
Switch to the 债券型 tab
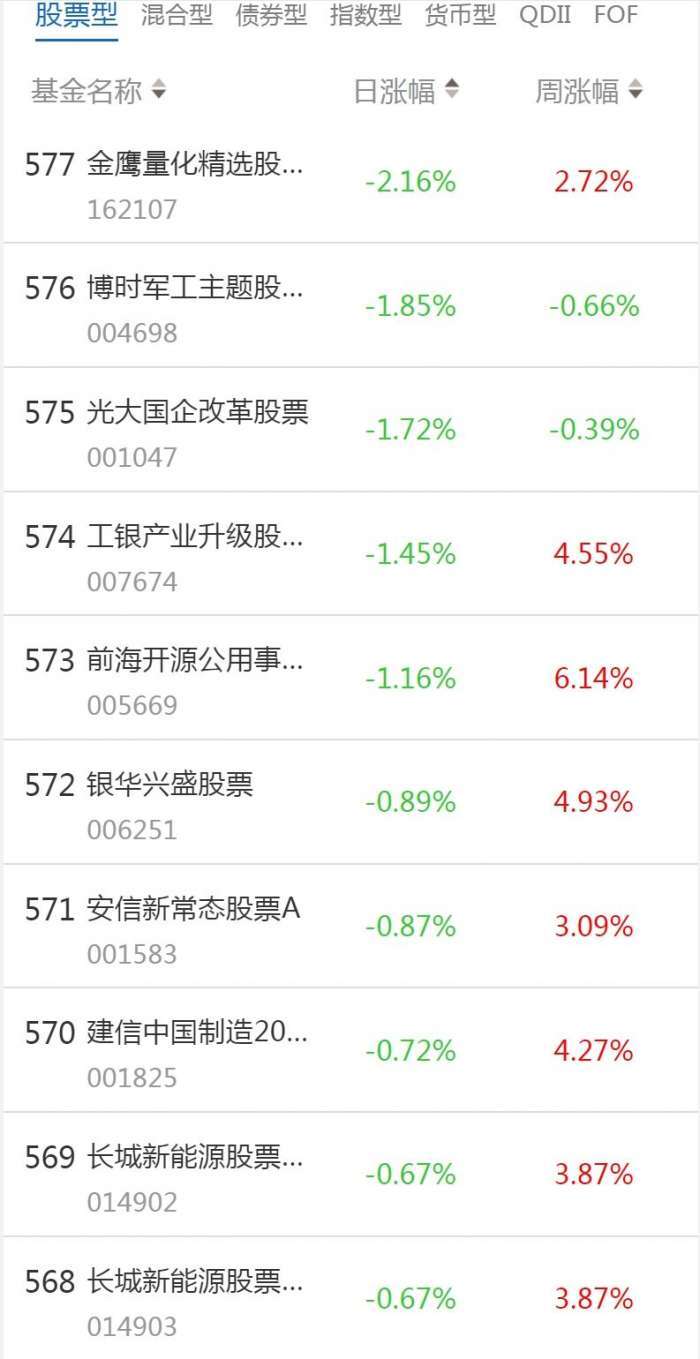tap(271, 15)
